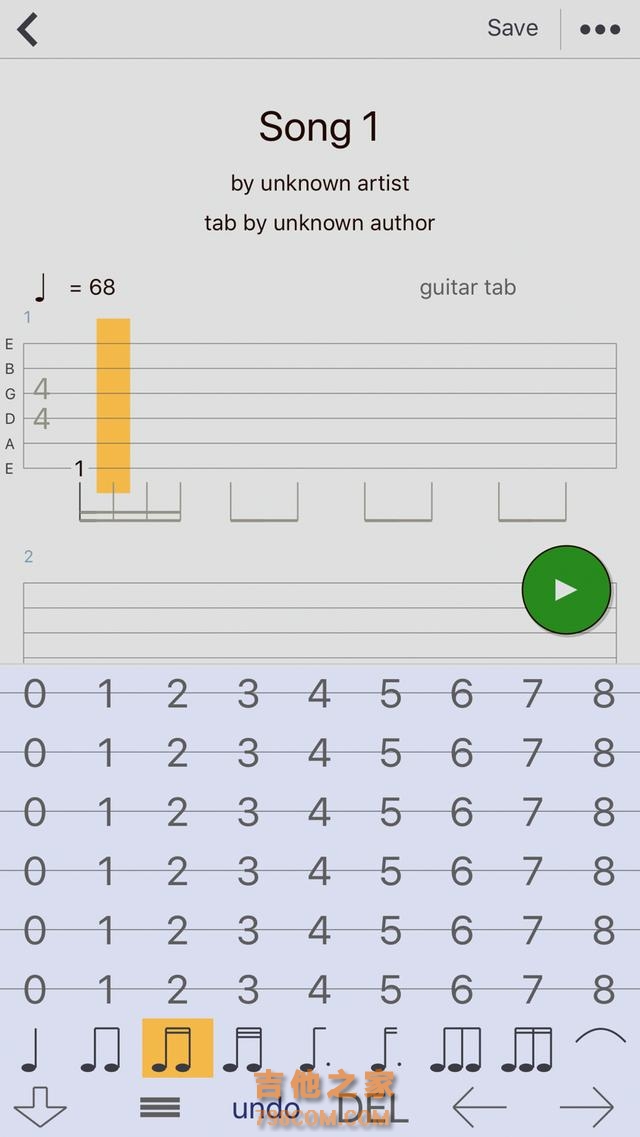Save the song tab
The height and width of the screenshot is (1137, 640).
click(x=512, y=28)
